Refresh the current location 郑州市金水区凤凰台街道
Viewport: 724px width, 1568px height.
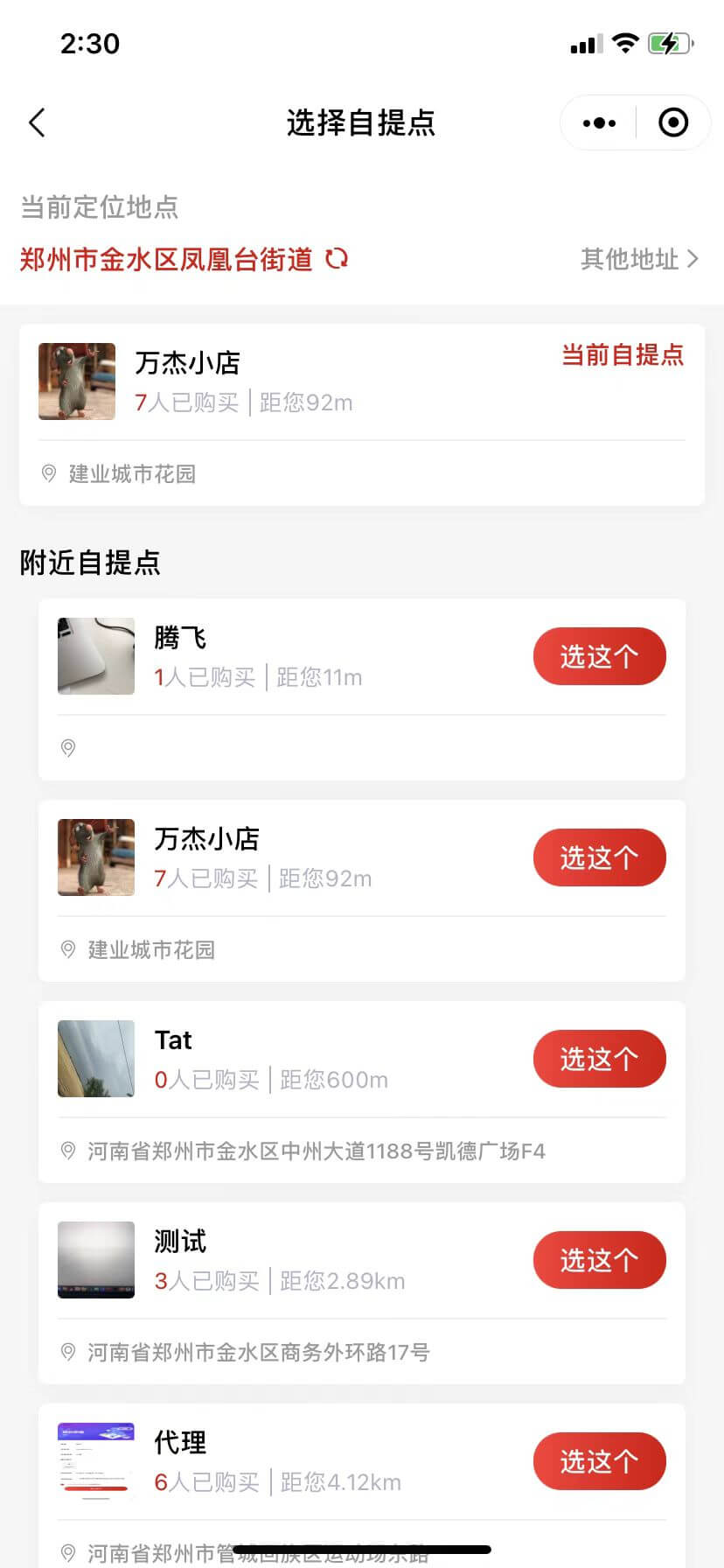tap(337, 258)
